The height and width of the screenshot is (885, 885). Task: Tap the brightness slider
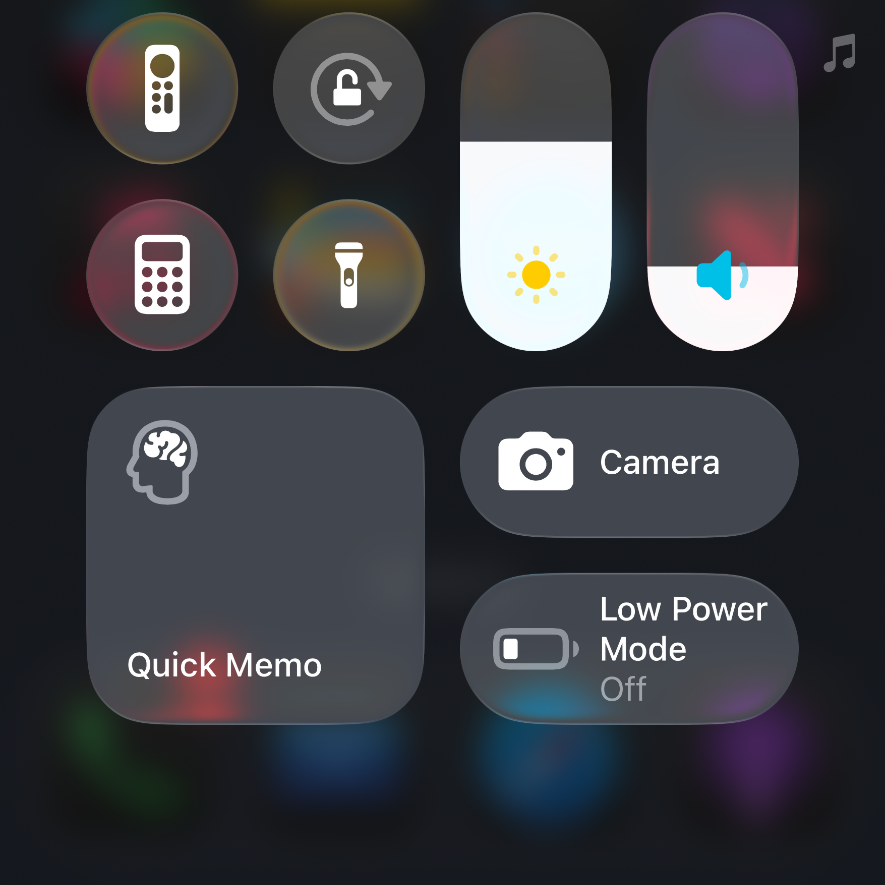pyautogui.click(x=535, y=183)
